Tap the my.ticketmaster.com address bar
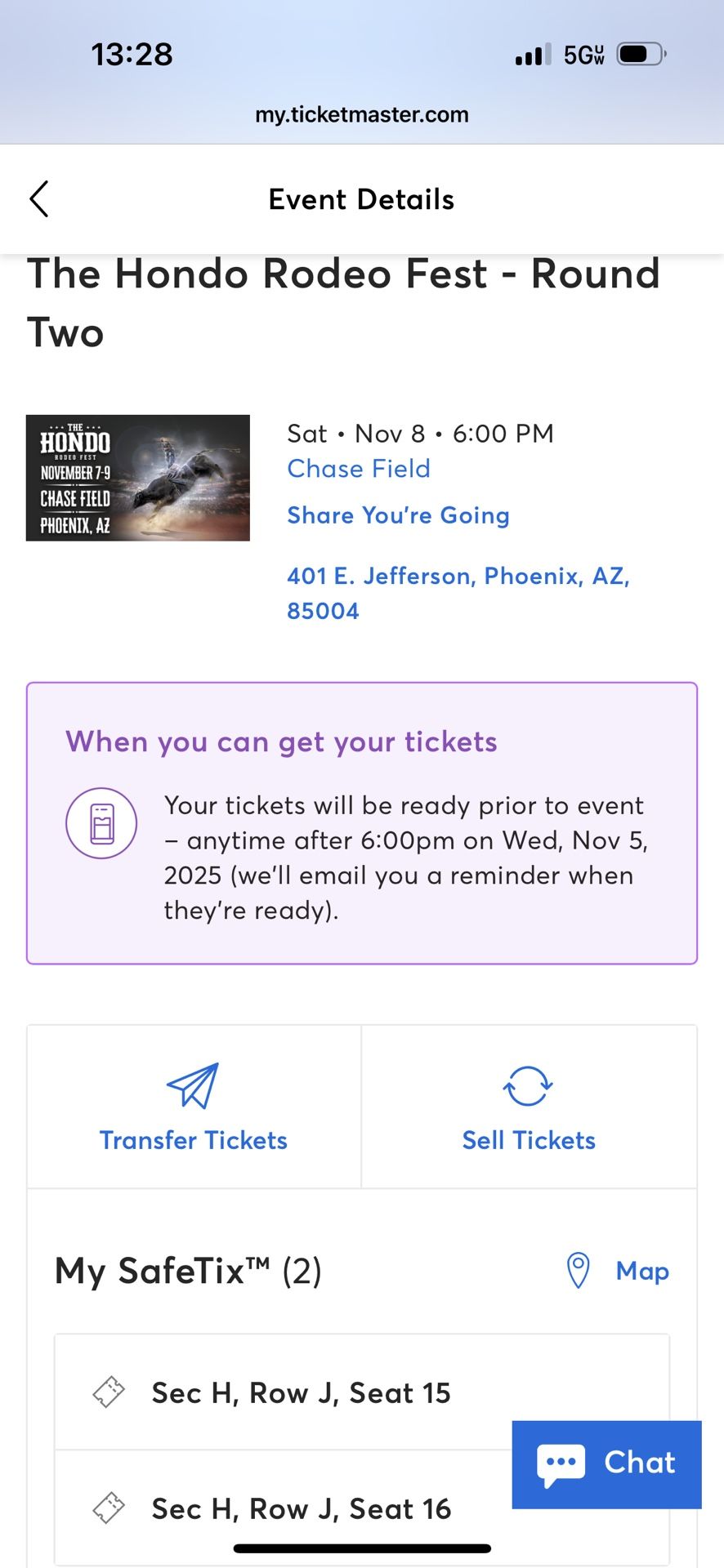This screenshot has width=724, height=1568. (362, 114)
